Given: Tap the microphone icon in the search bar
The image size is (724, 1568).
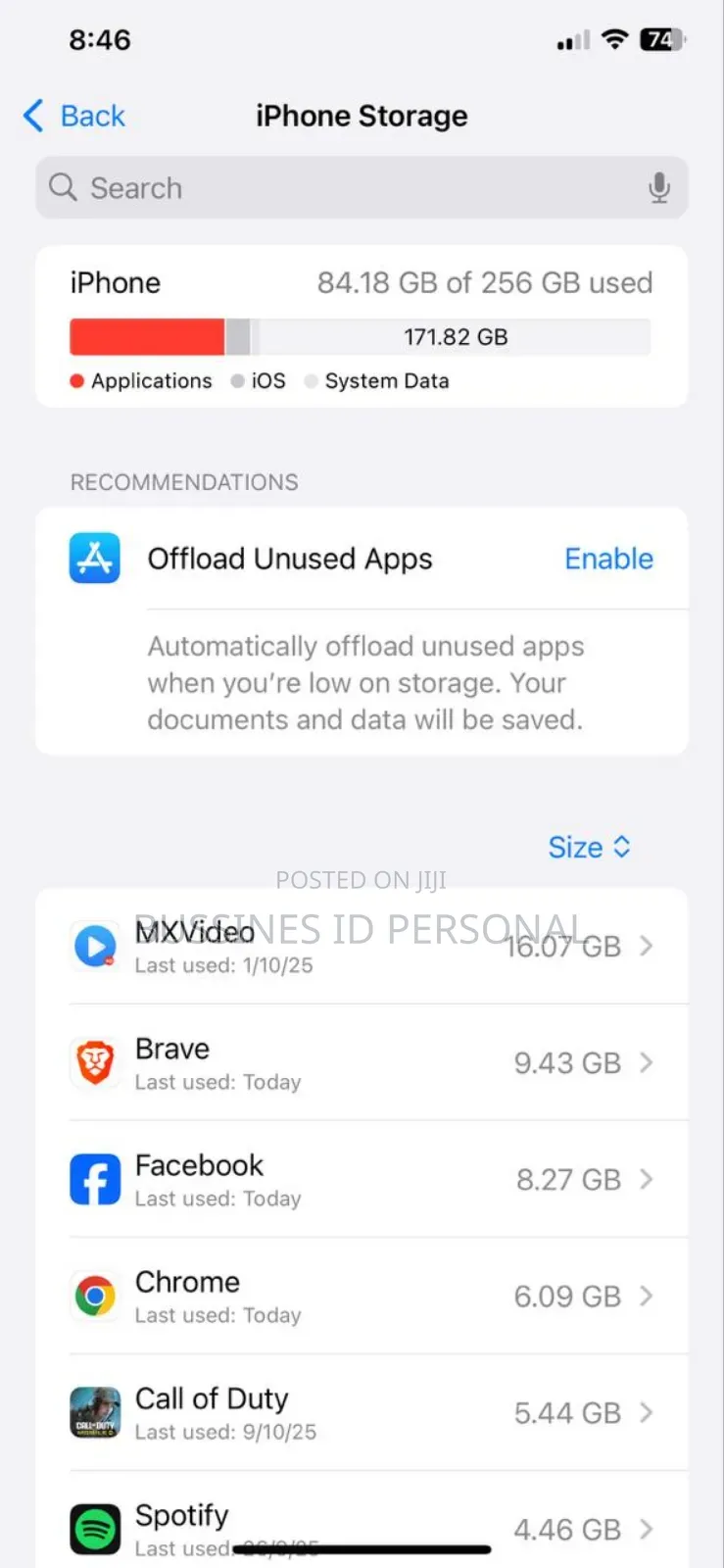Looking at the screenshot, I should [659, 188].
